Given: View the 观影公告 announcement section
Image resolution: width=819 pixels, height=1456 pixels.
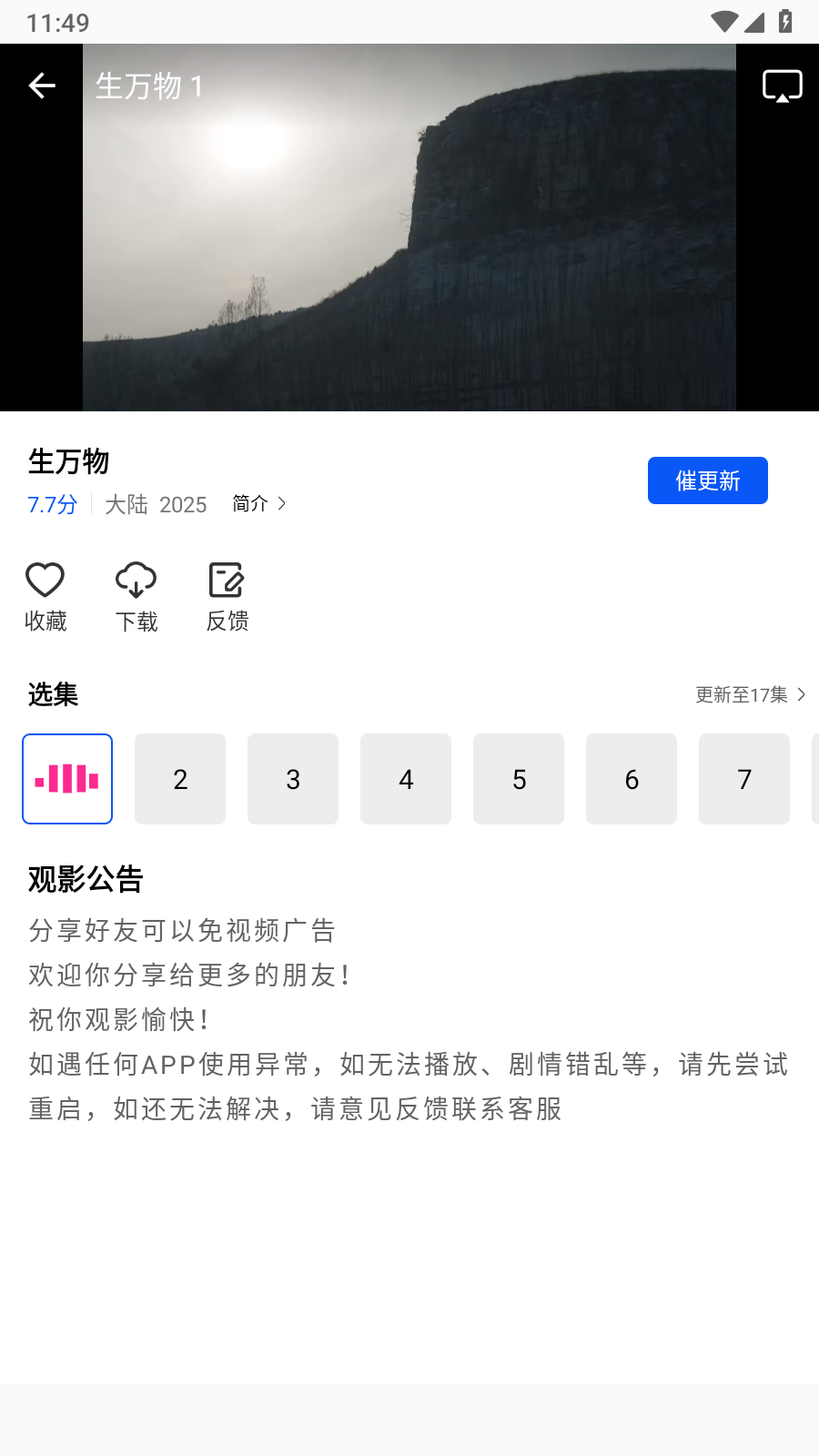Looking at the screenshot, I should click(x=86, y=879).
